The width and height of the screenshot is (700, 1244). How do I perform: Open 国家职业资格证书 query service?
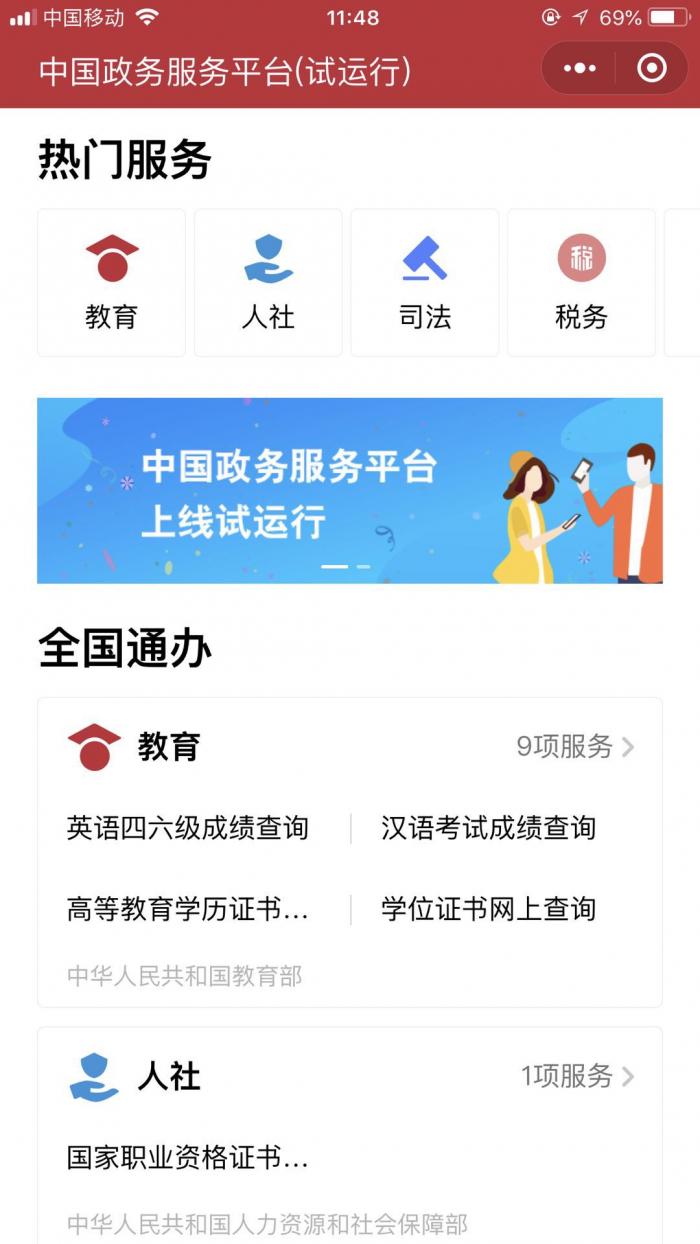point(188,1158)
